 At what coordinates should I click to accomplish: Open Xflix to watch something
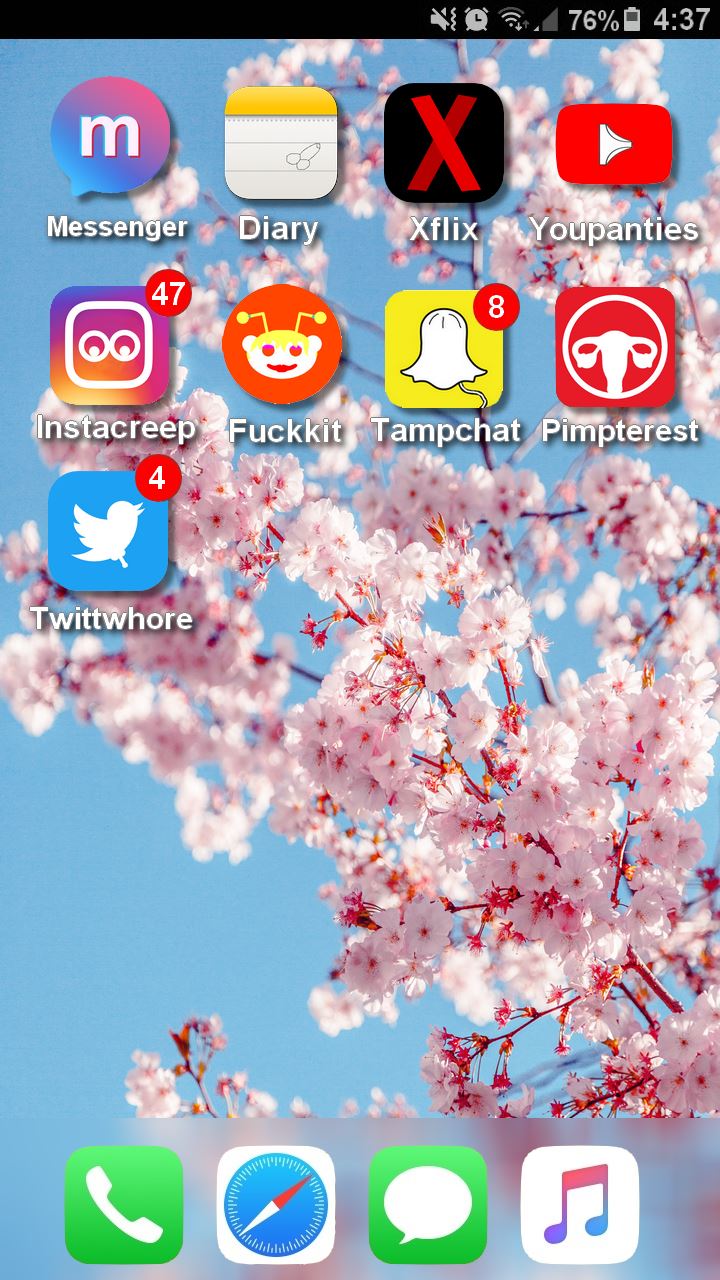[444, 142]
